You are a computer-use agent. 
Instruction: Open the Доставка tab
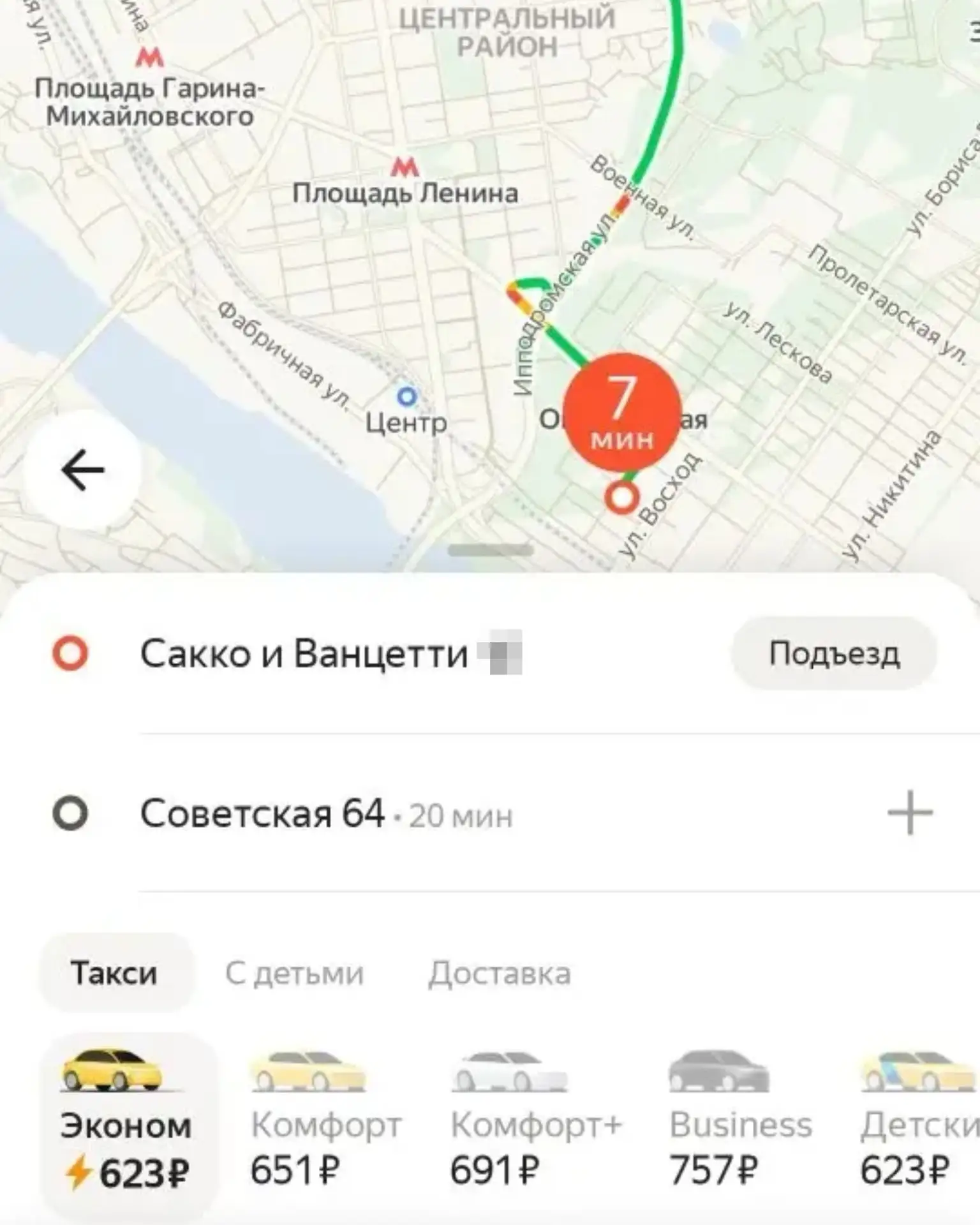(500, 974)
